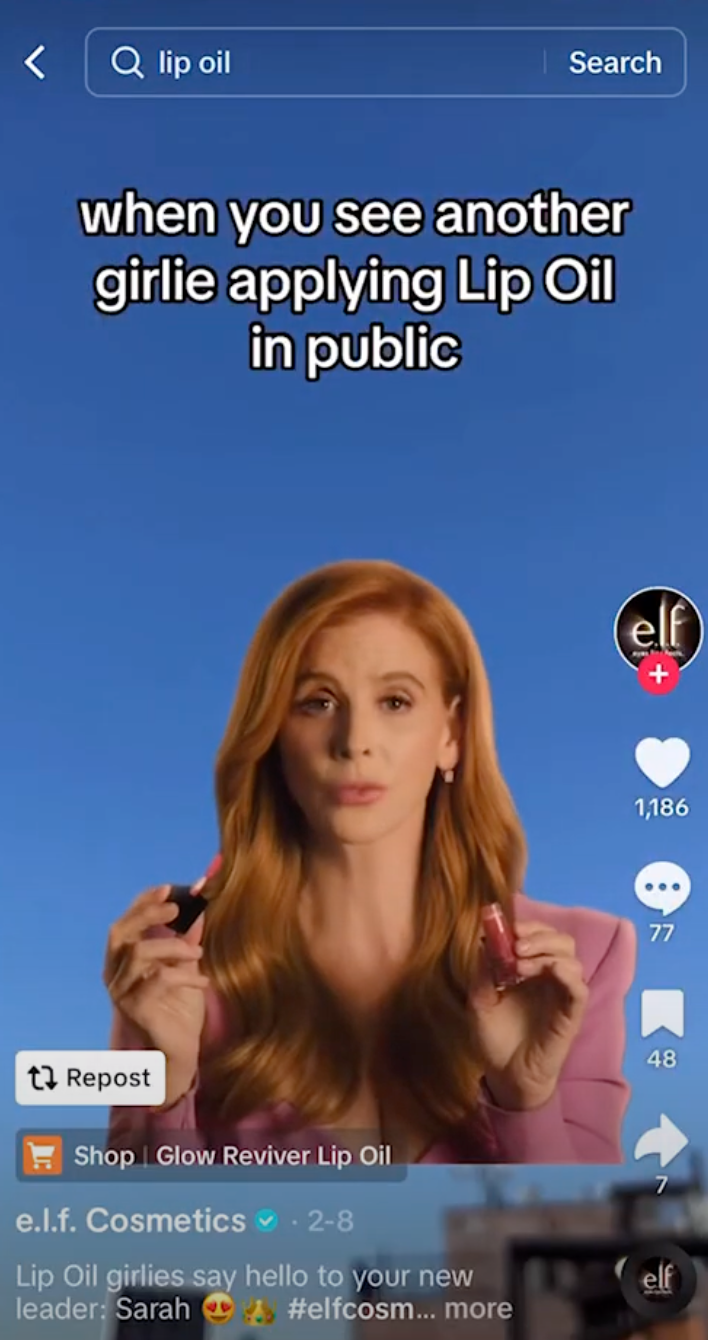Open the spinning sound disc

click(658, 1279)
